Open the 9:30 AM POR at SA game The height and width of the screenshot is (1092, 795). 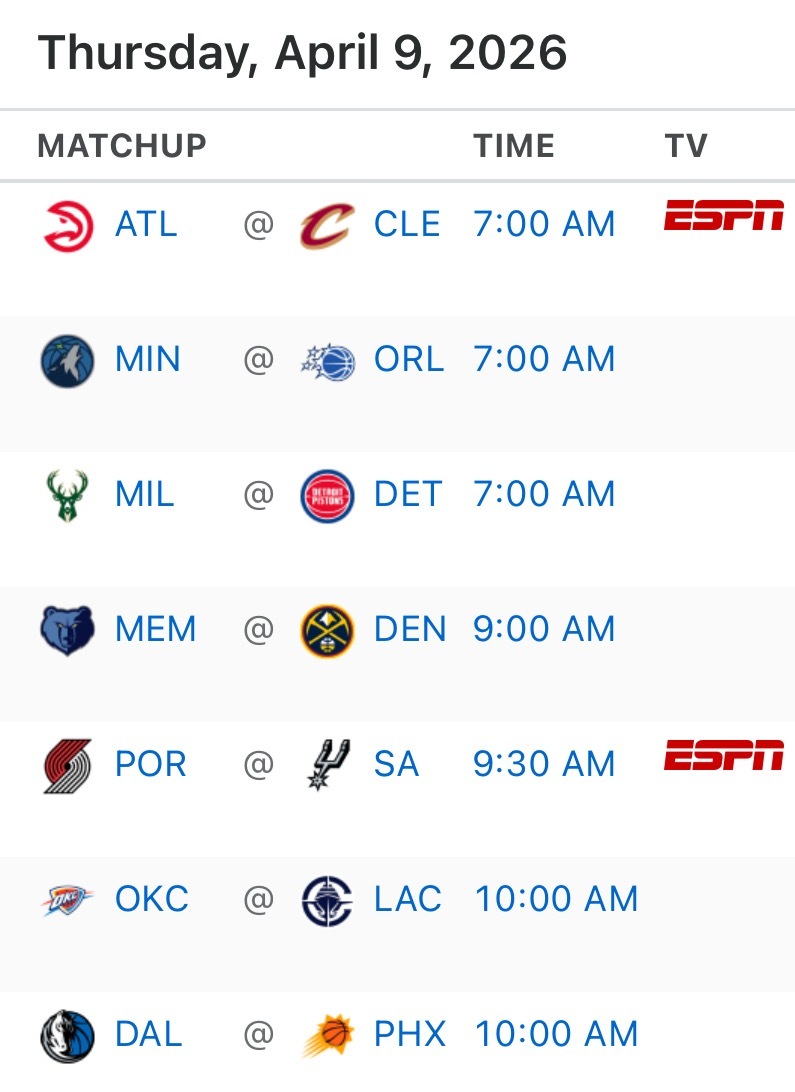(544, 765)
